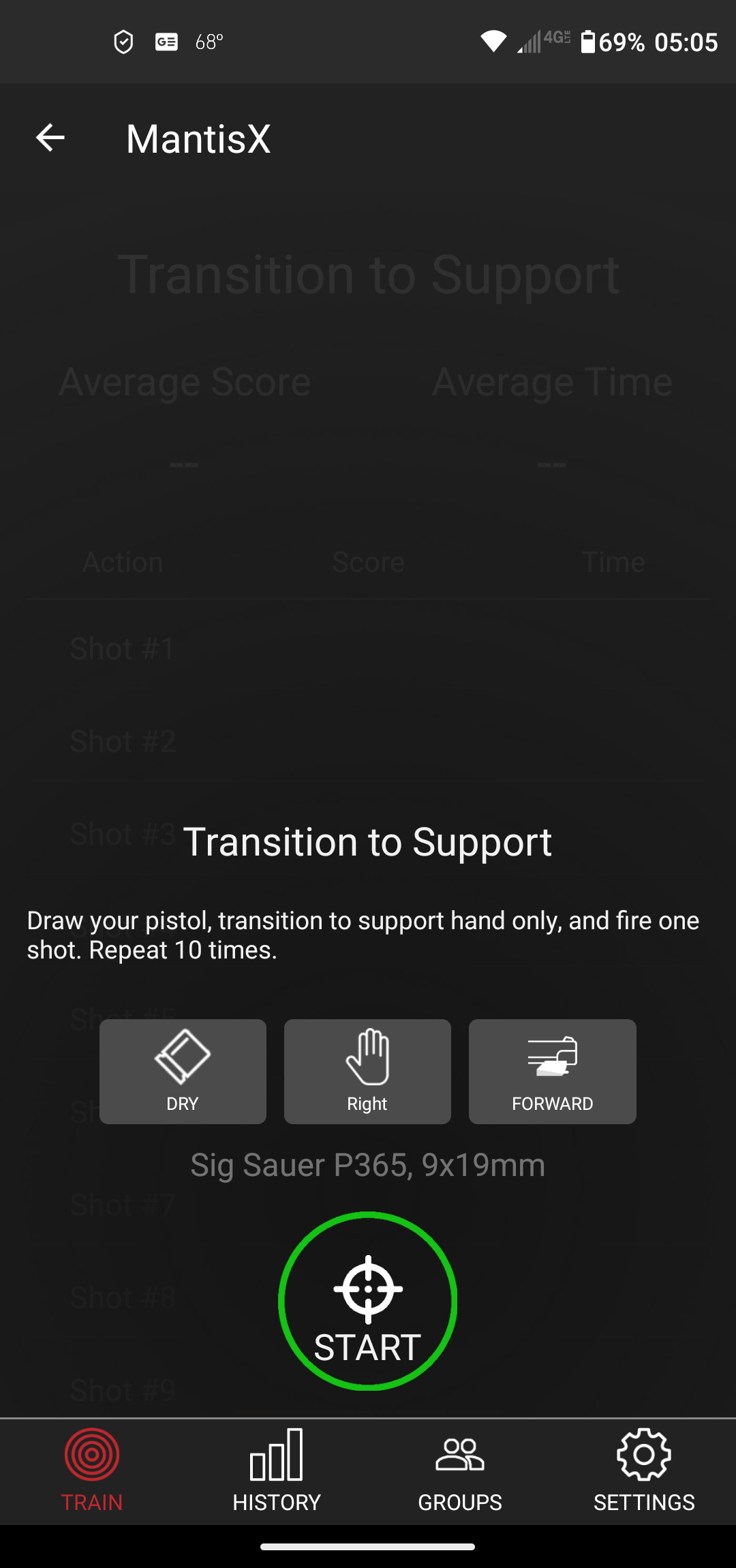Viewport: 736px width, 1568px height.
Task: Open the Groups tab
Action: 460,1471
